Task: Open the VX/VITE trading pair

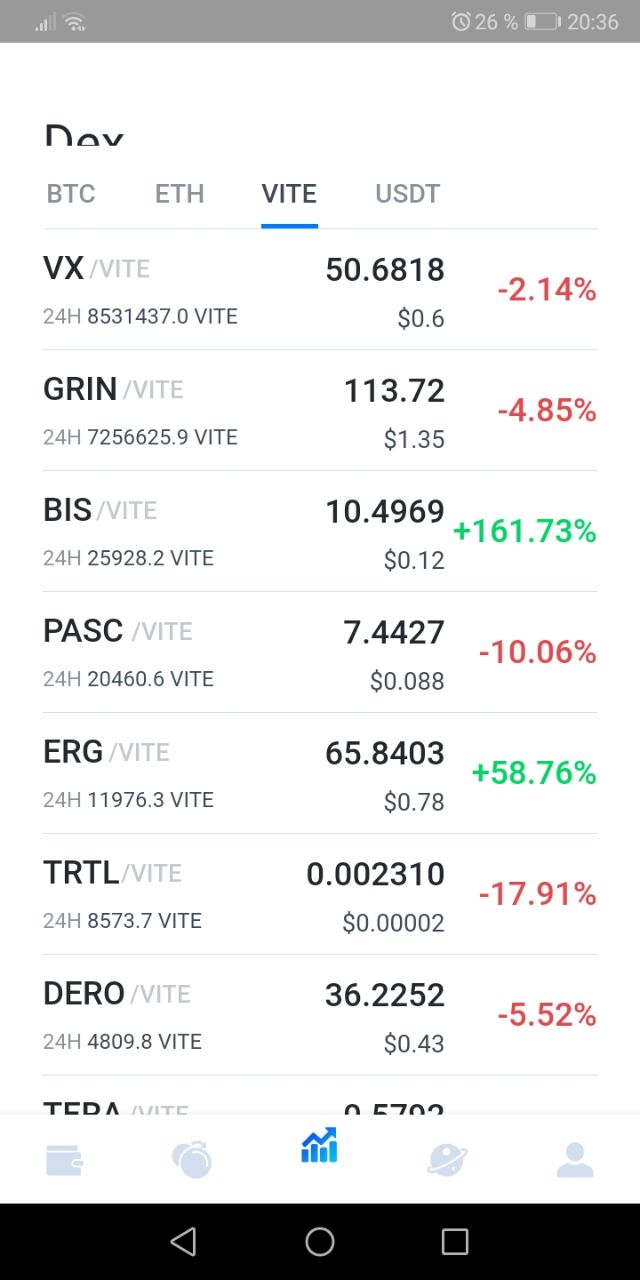Action: coord(320,290)
